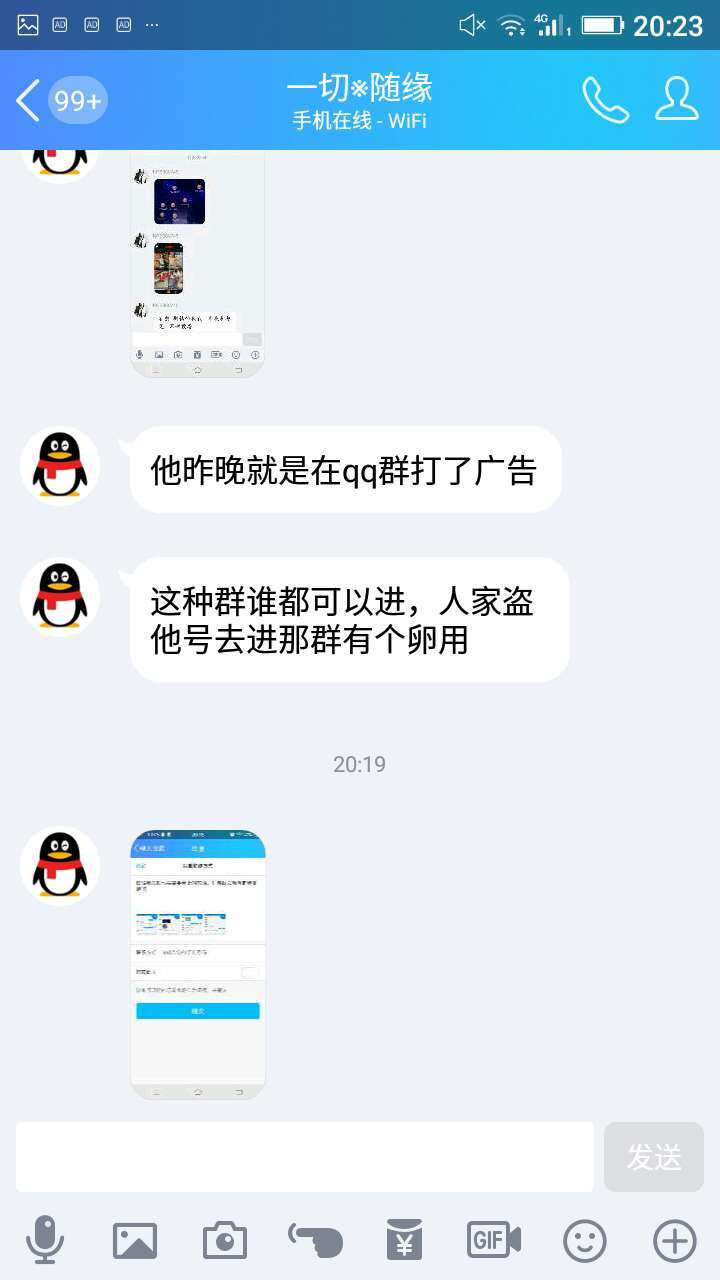Open the GIF picker icon
The height and width of the screenshot is (1280, 720).
pos(492,1240)
